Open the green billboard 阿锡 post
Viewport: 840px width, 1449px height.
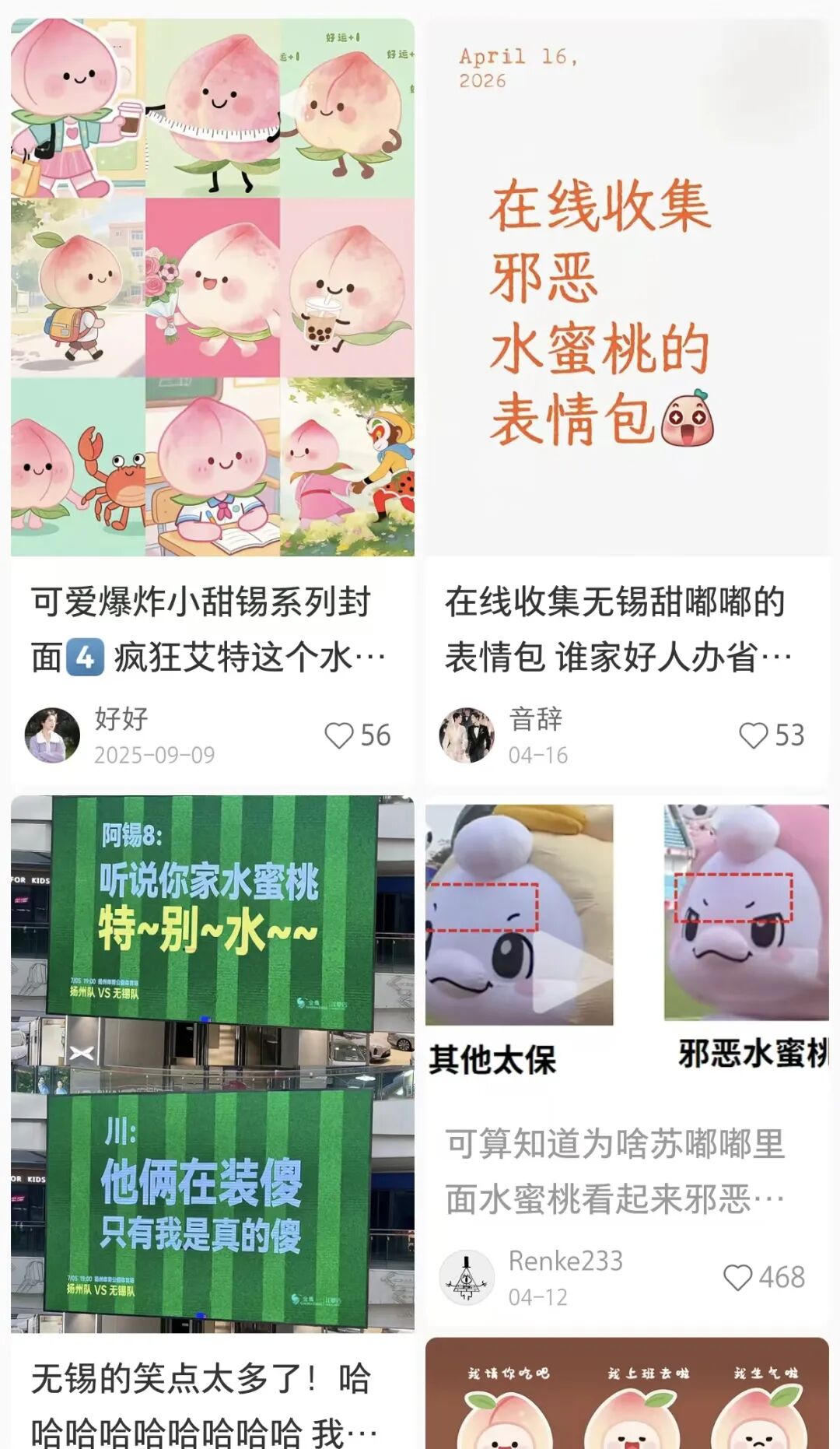pyautogui.click(x=212, y=1064)
